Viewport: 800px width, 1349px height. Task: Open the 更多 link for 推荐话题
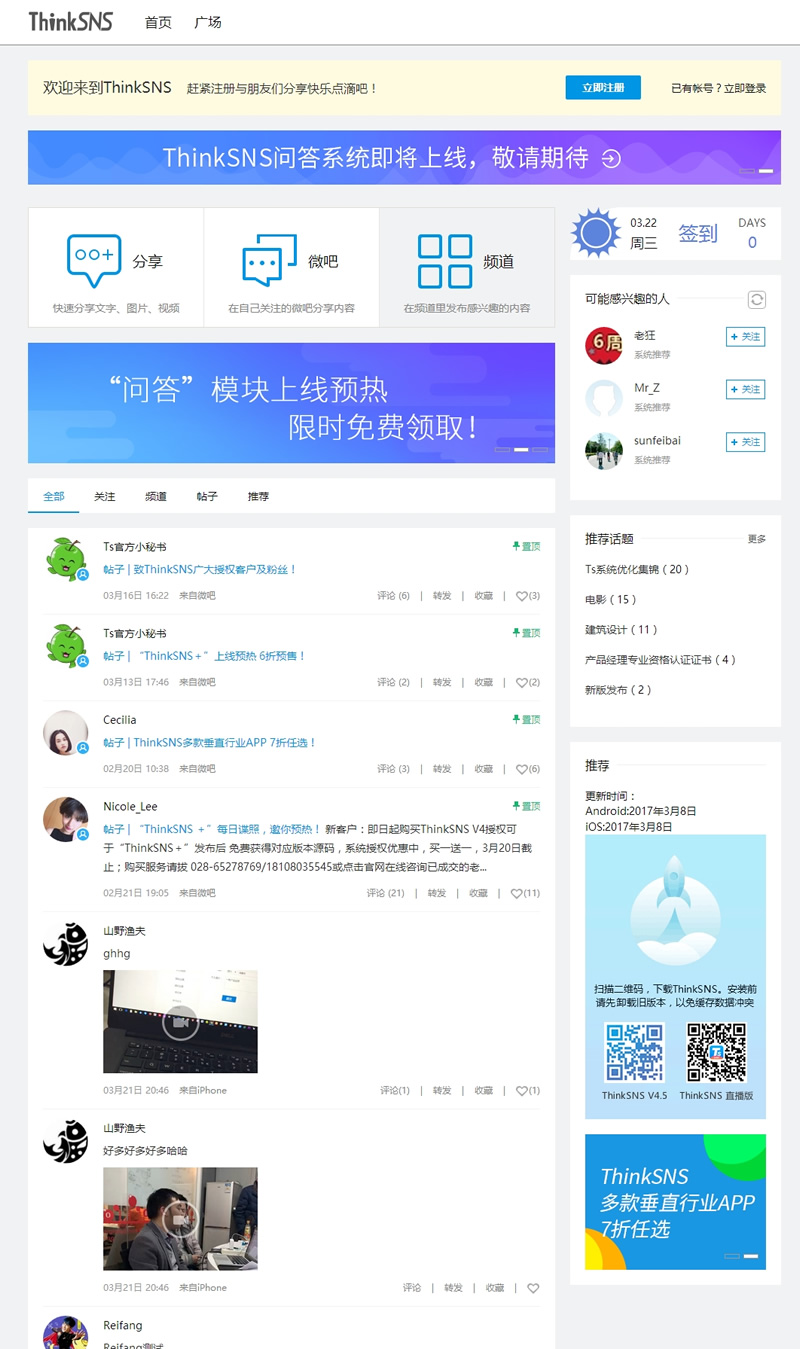757,539
